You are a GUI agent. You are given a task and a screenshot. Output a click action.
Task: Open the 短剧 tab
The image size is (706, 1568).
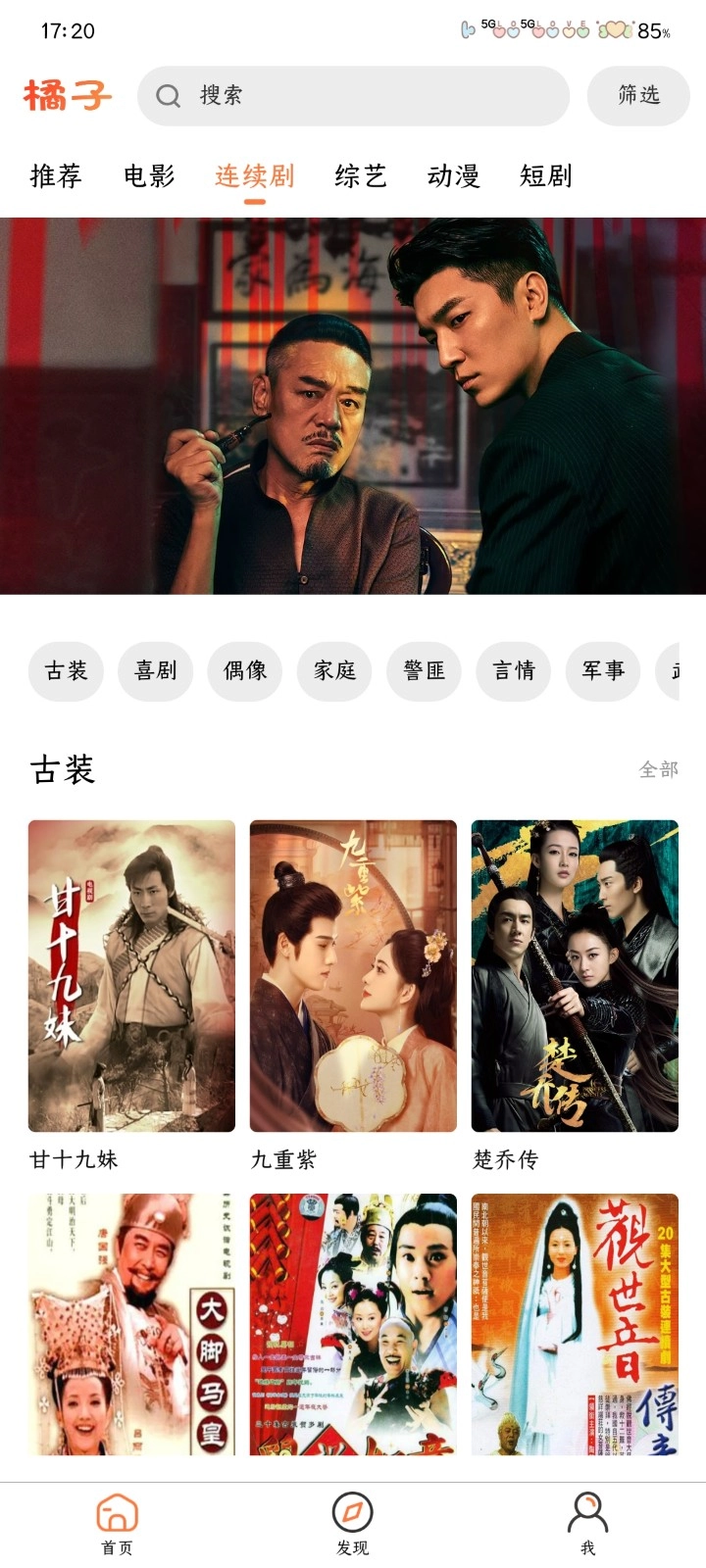coord(547,176)
